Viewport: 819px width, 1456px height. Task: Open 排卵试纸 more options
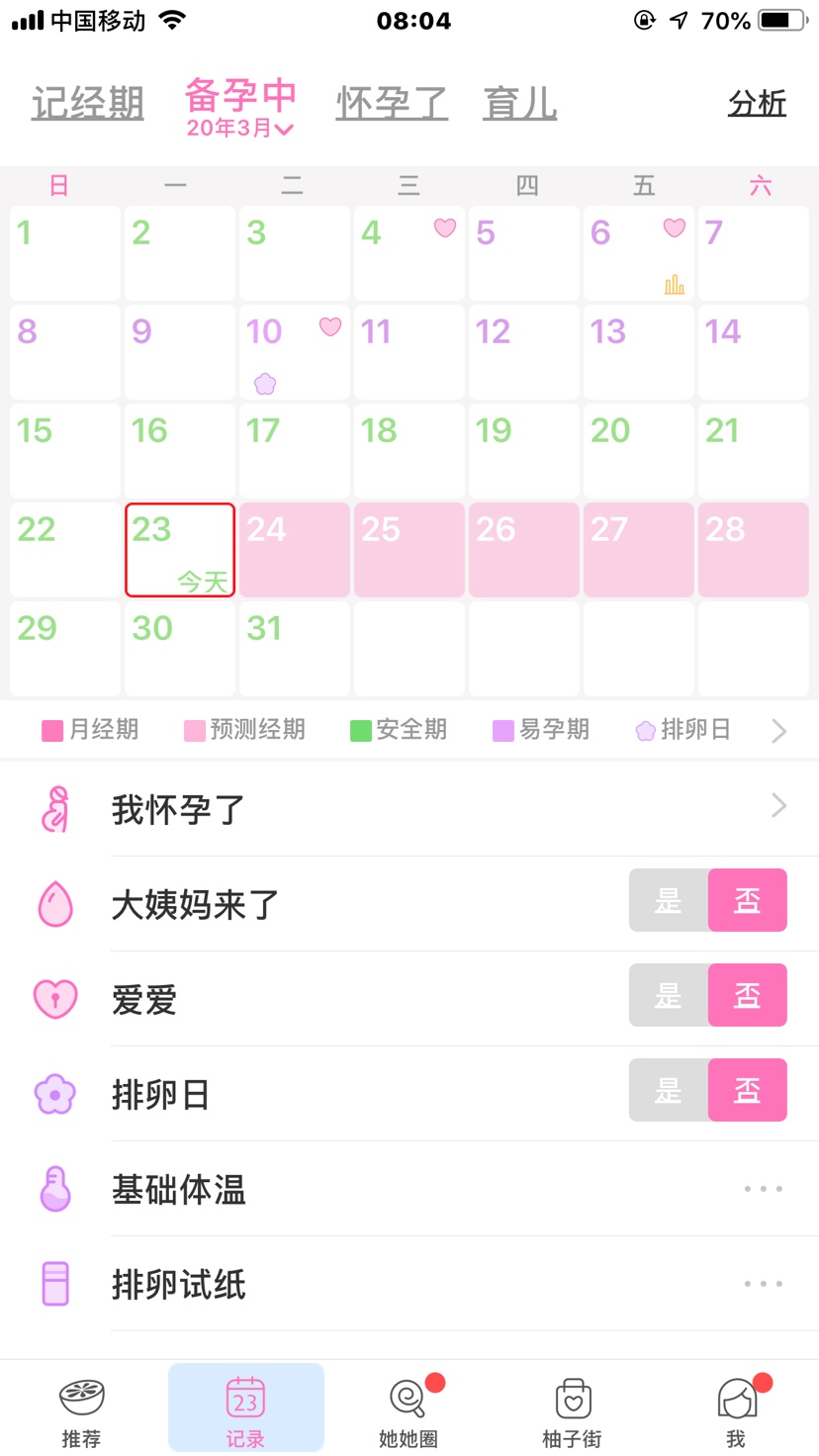[x=764, y=1284]
